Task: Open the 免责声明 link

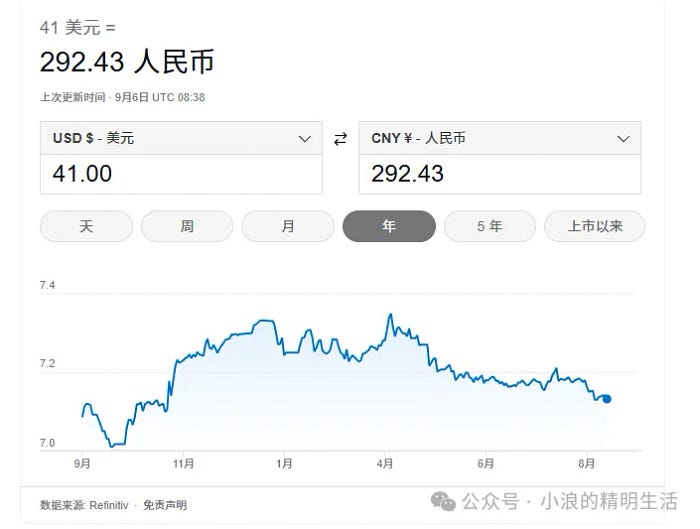Action: (x=165, y=505)
